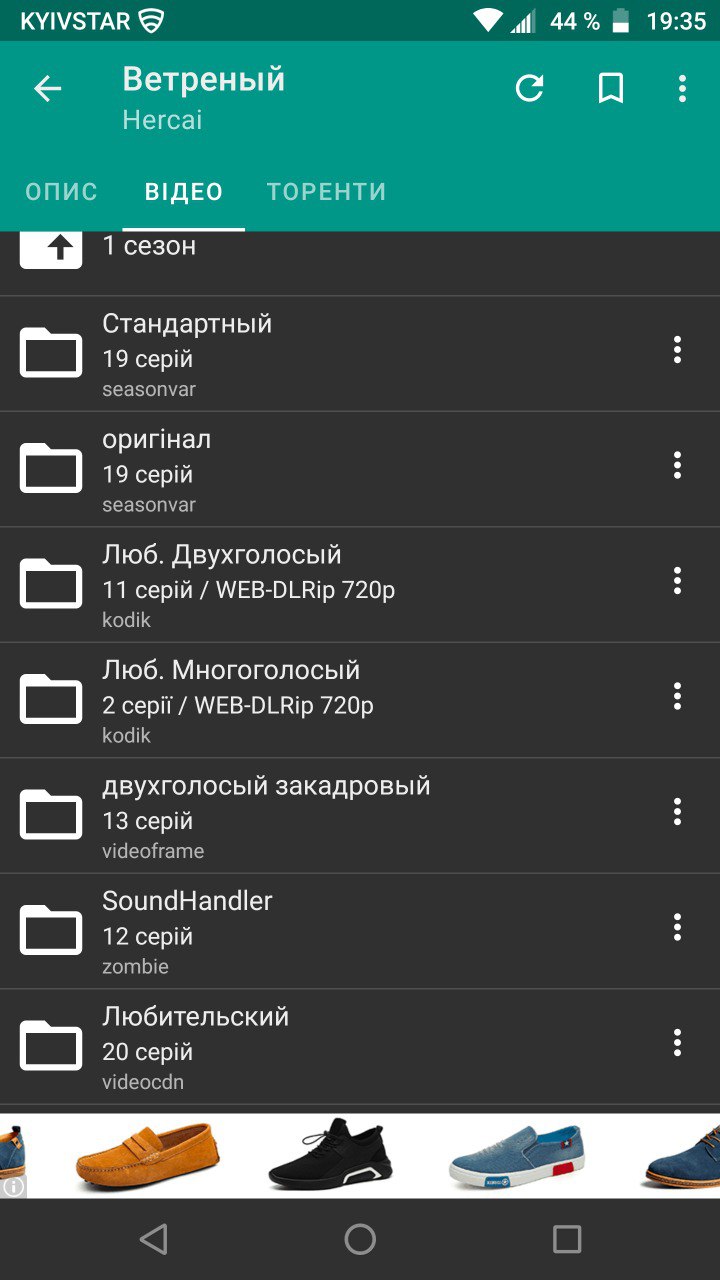Open more options for Стандартный
This screenshot has width=720, height=1280.
click(677, 349)
